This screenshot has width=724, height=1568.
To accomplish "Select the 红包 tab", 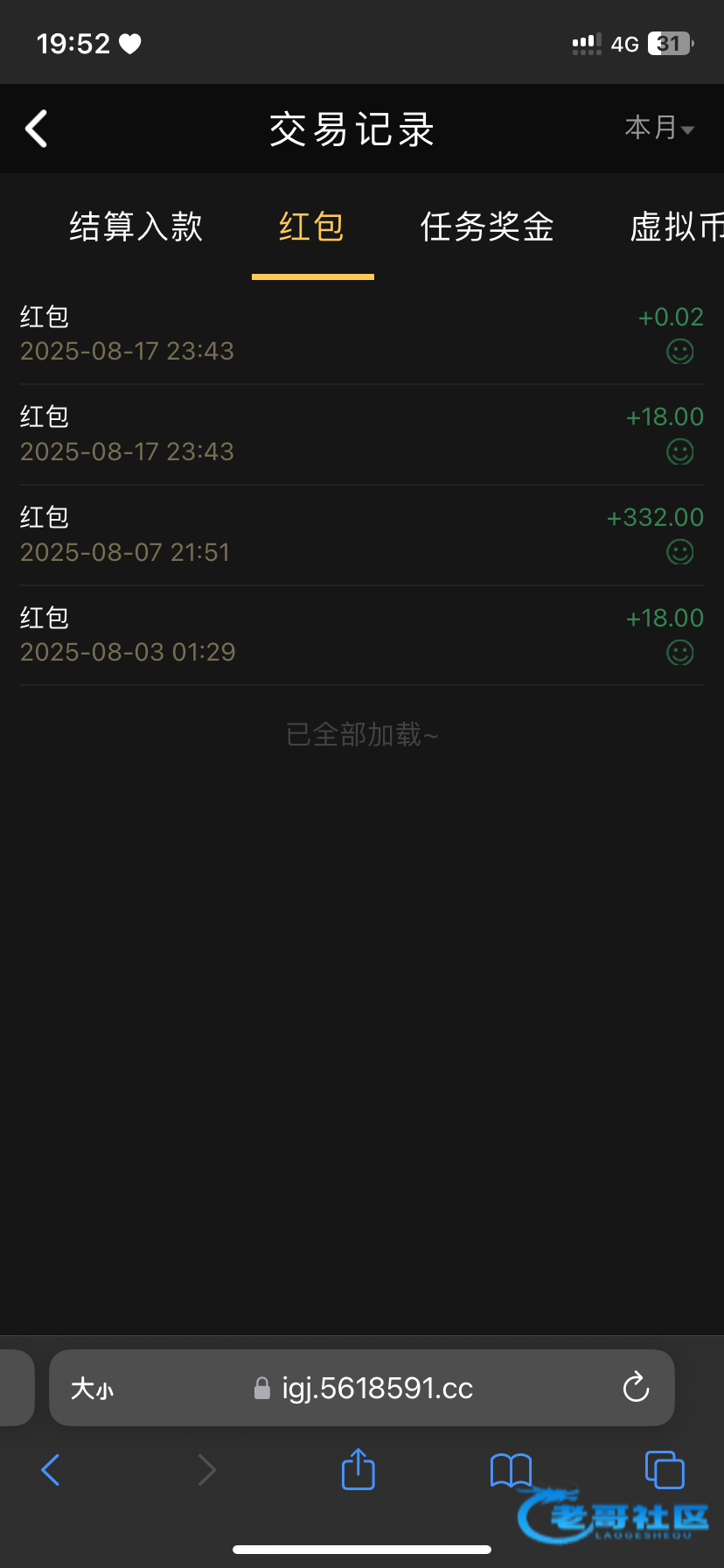I will click(312, 227).
